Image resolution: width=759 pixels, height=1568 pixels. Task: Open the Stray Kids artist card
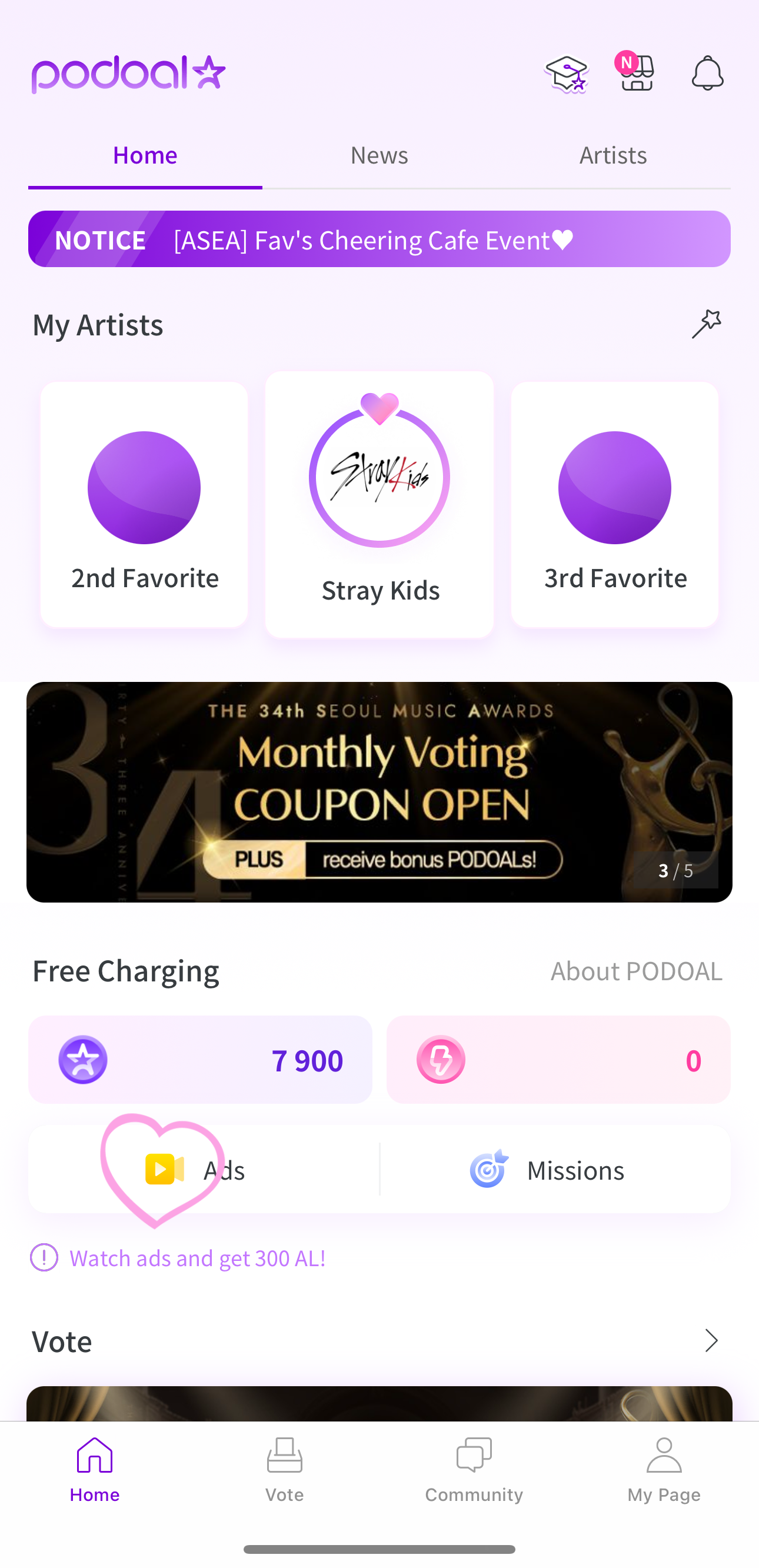click(x=379, y=505)
